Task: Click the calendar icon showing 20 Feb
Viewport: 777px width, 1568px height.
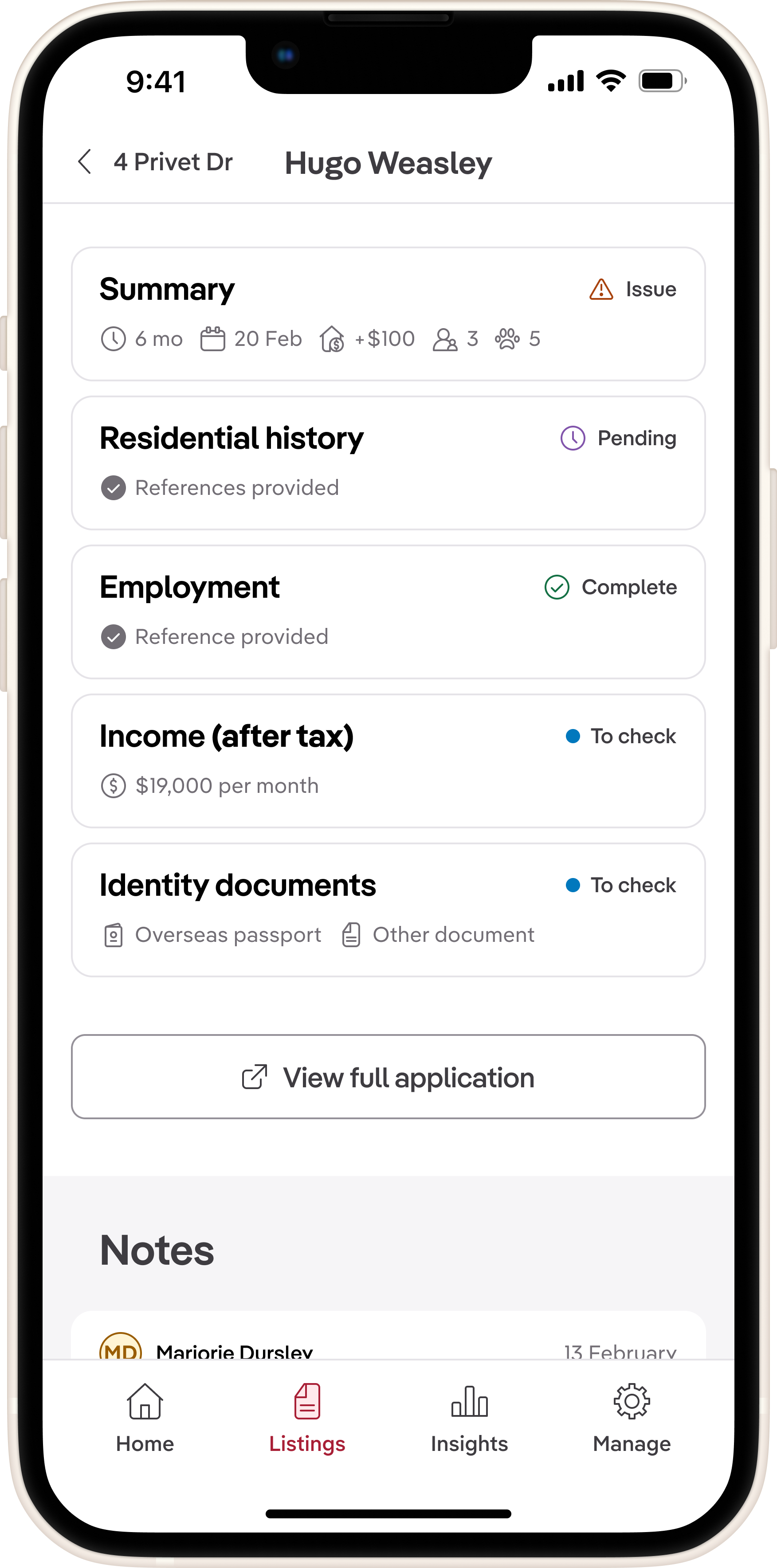Action: pyautogui.click(x=213, y=339)
